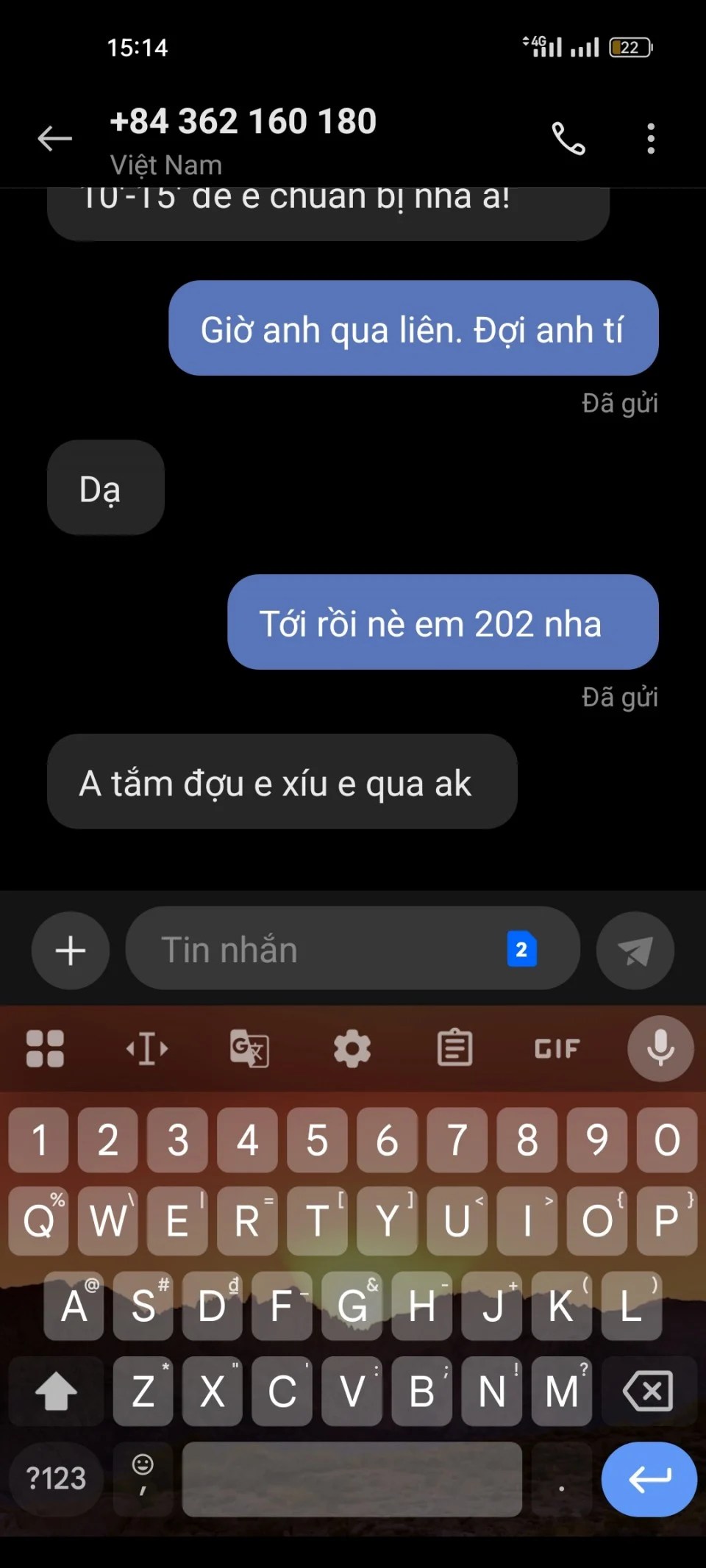Screen dimensions: 706x1568
Task: Open the keyboard clipboard
Action: click(454, 1048)
